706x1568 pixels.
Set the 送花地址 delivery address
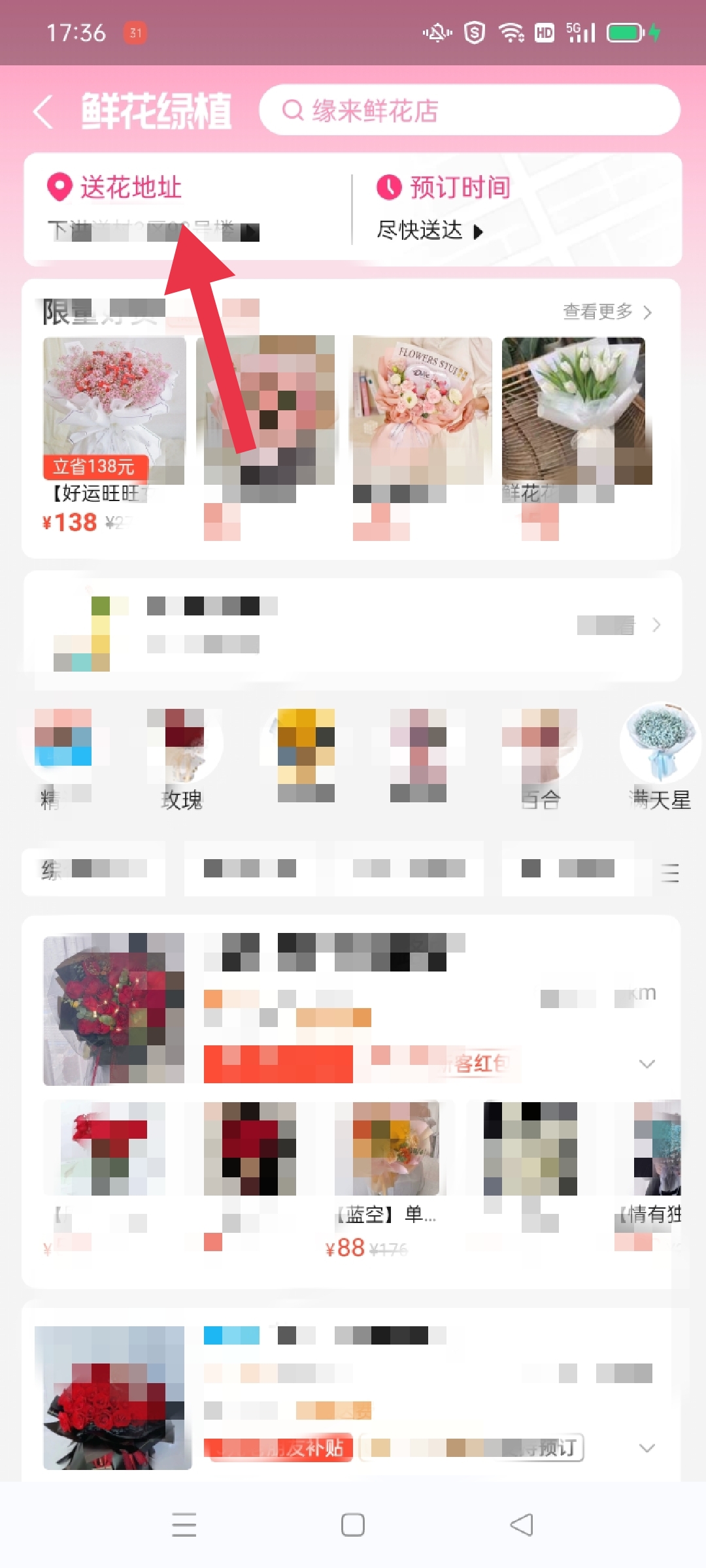(x=154, y=209)
